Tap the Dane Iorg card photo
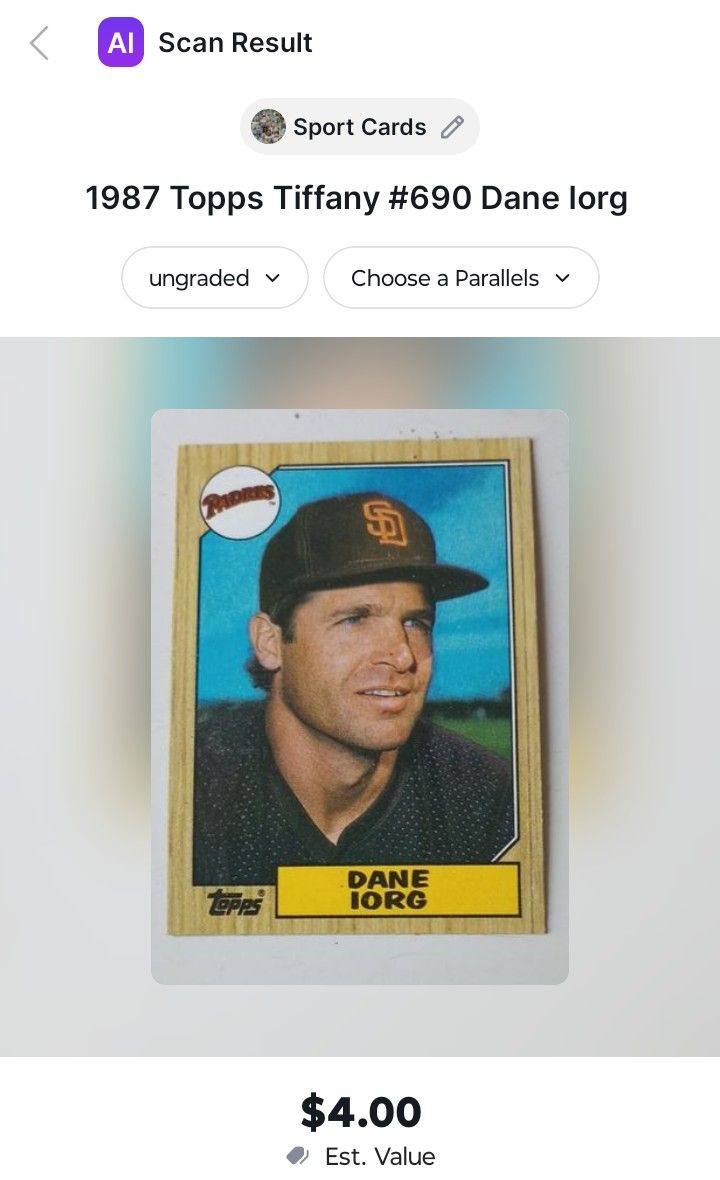Image resolution: width=720 pixels, height=1180 pixels. pyautogui.click(x=359, y=697)
